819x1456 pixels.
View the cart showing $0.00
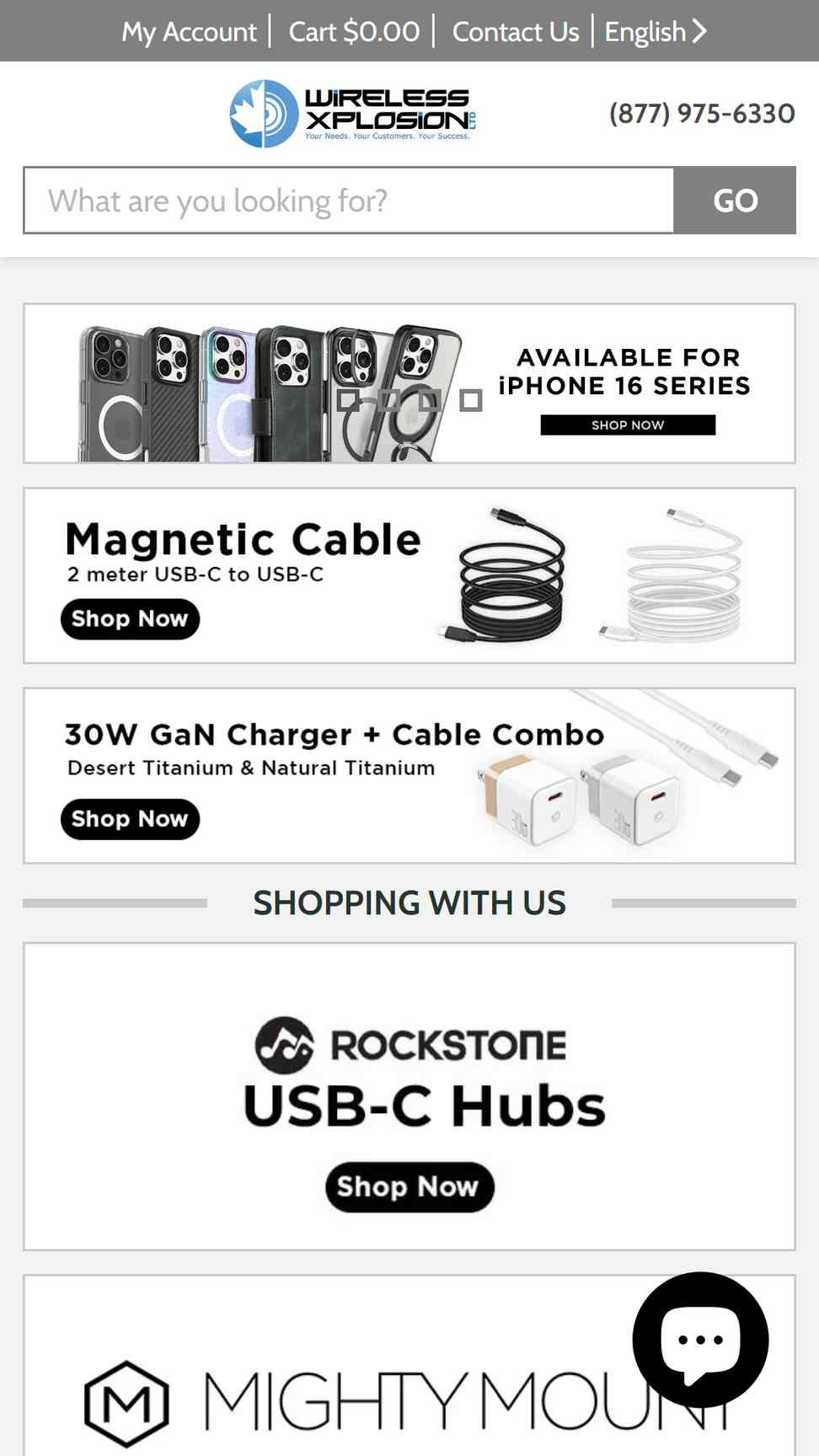point(354,31)
